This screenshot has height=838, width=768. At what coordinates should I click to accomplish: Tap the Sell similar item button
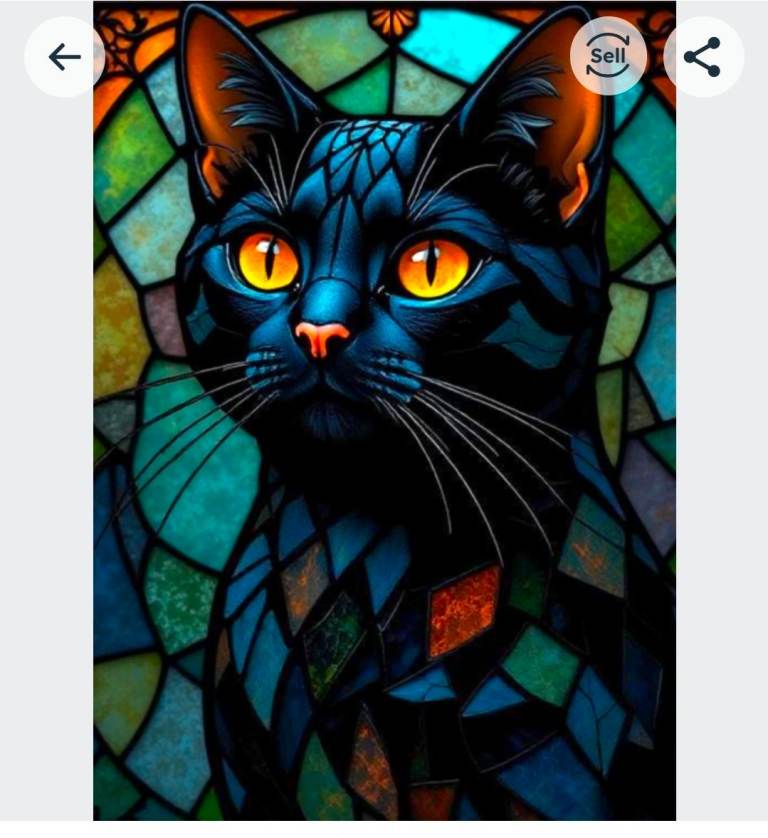coord(608,56)
